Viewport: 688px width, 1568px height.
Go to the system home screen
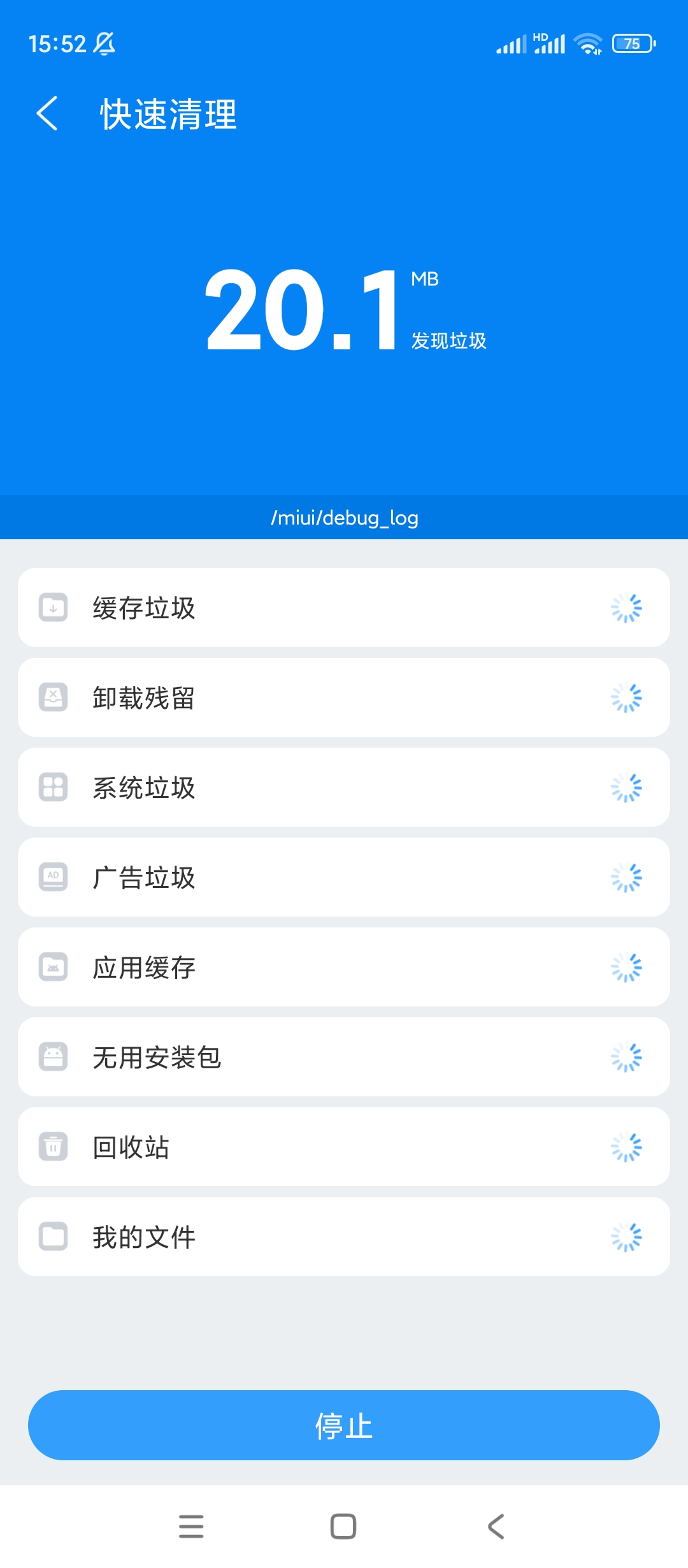coord(343,1527)
